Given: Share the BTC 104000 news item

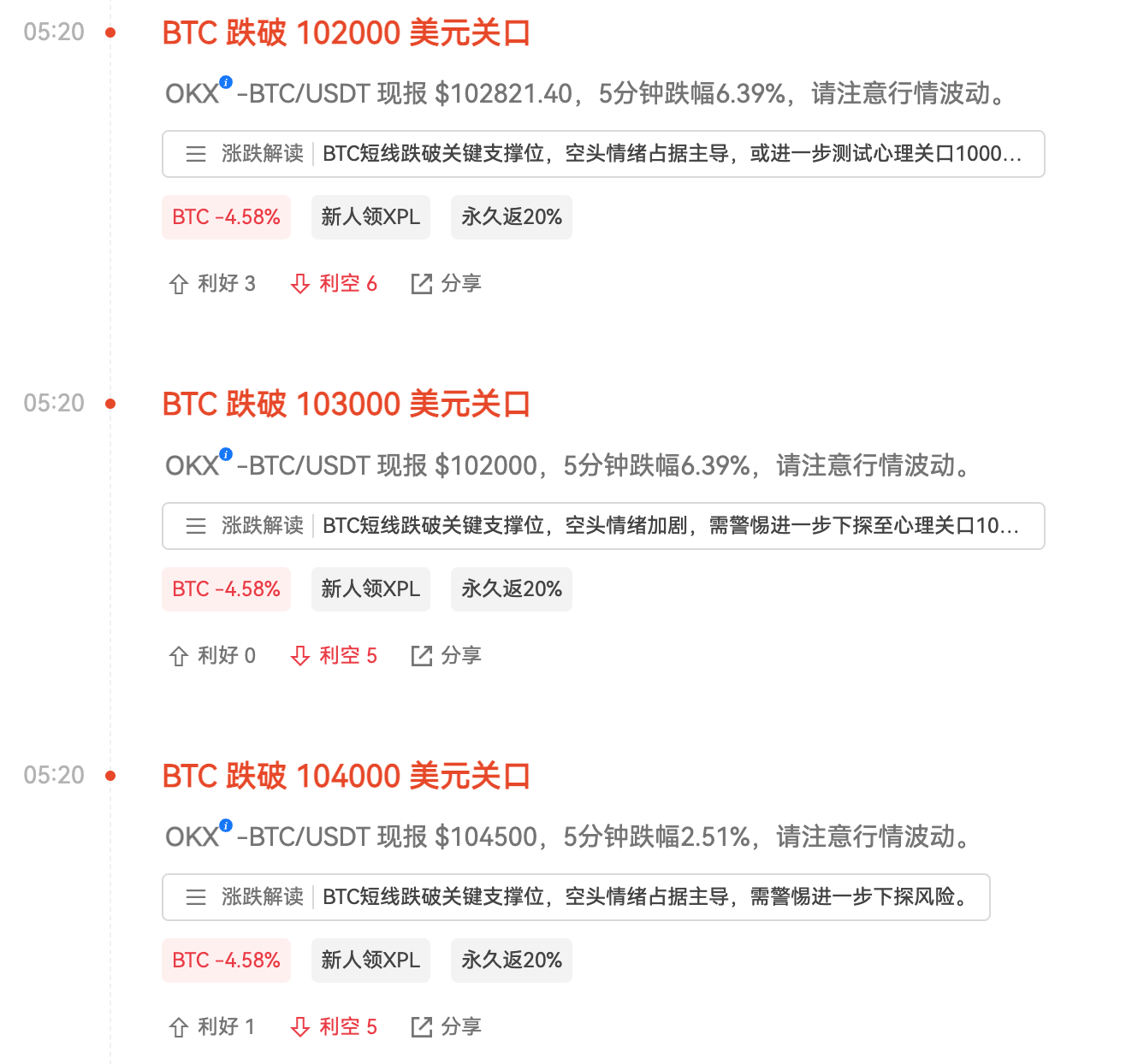Looking at the screenshot, I should coord(446,1027).
